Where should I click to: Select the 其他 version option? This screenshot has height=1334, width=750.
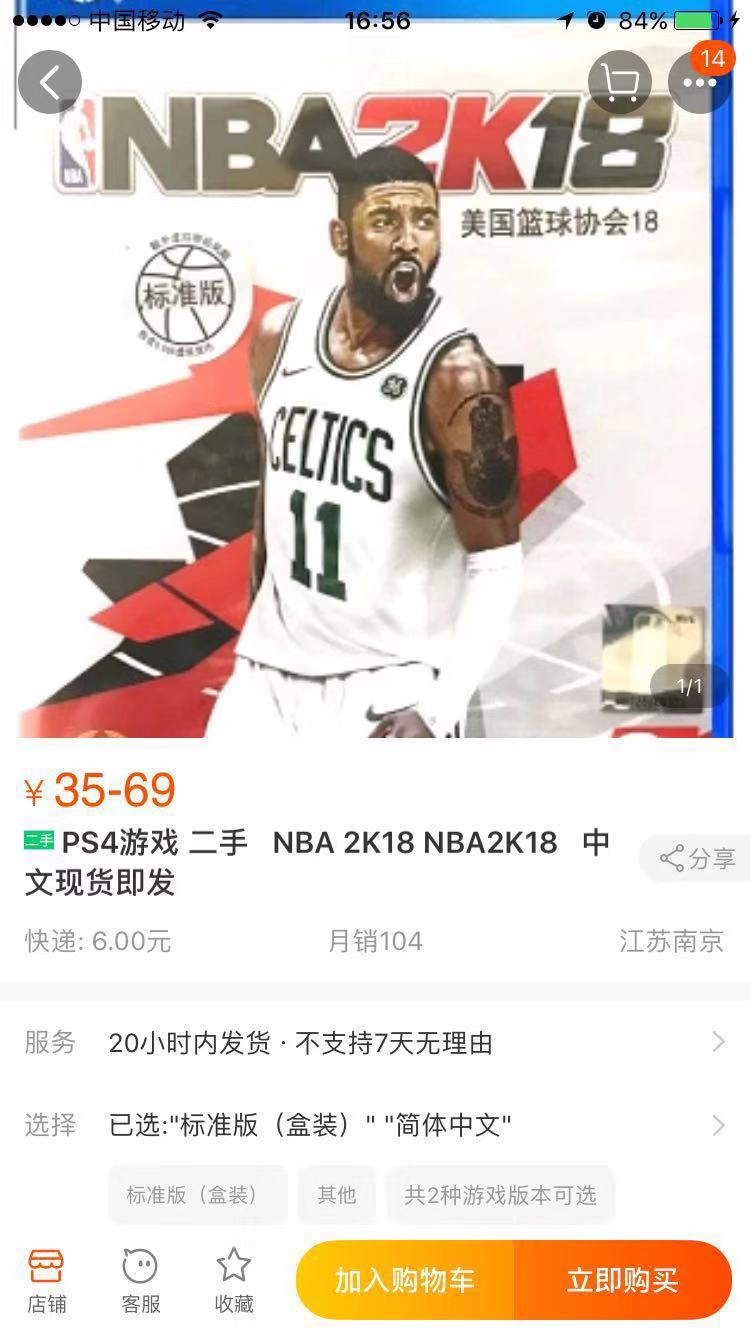pyautogui.click(x=337, y=1194)
